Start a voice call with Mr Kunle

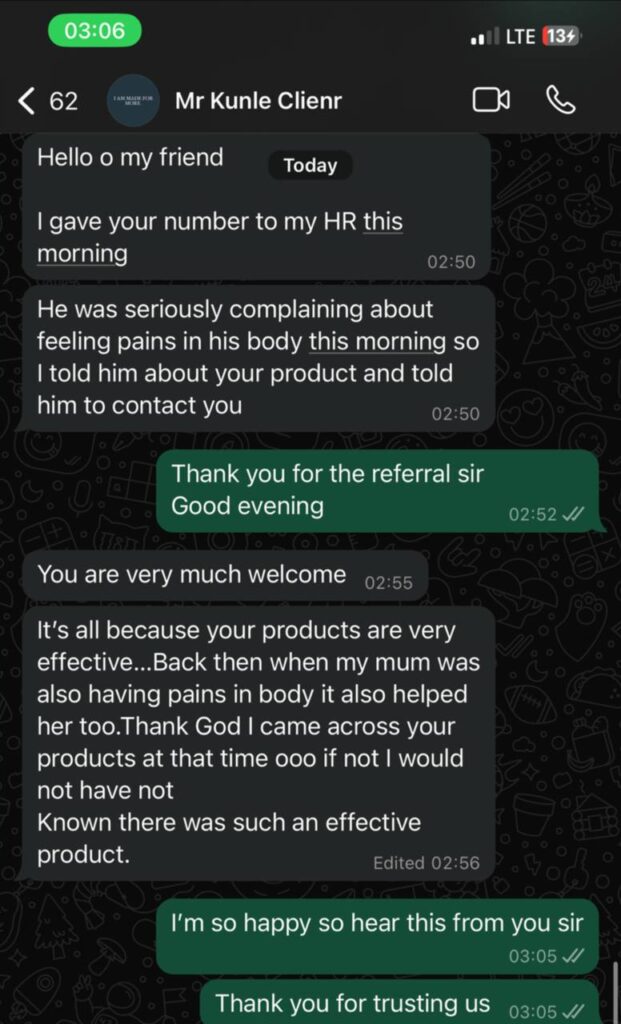(x=561, y=100)
